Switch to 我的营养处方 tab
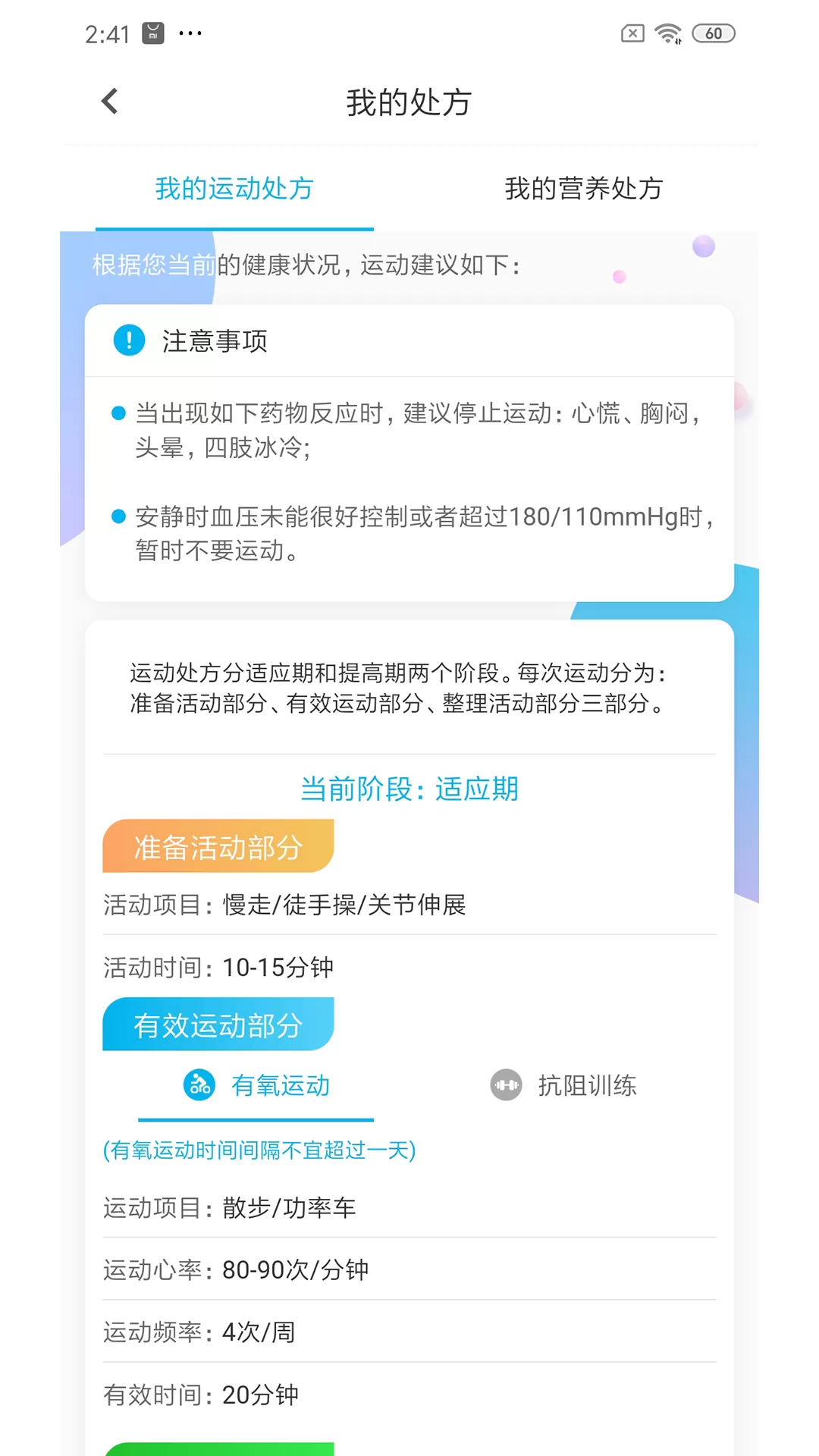This screenshot has width=819, height=1456. (x=584, y=189)
